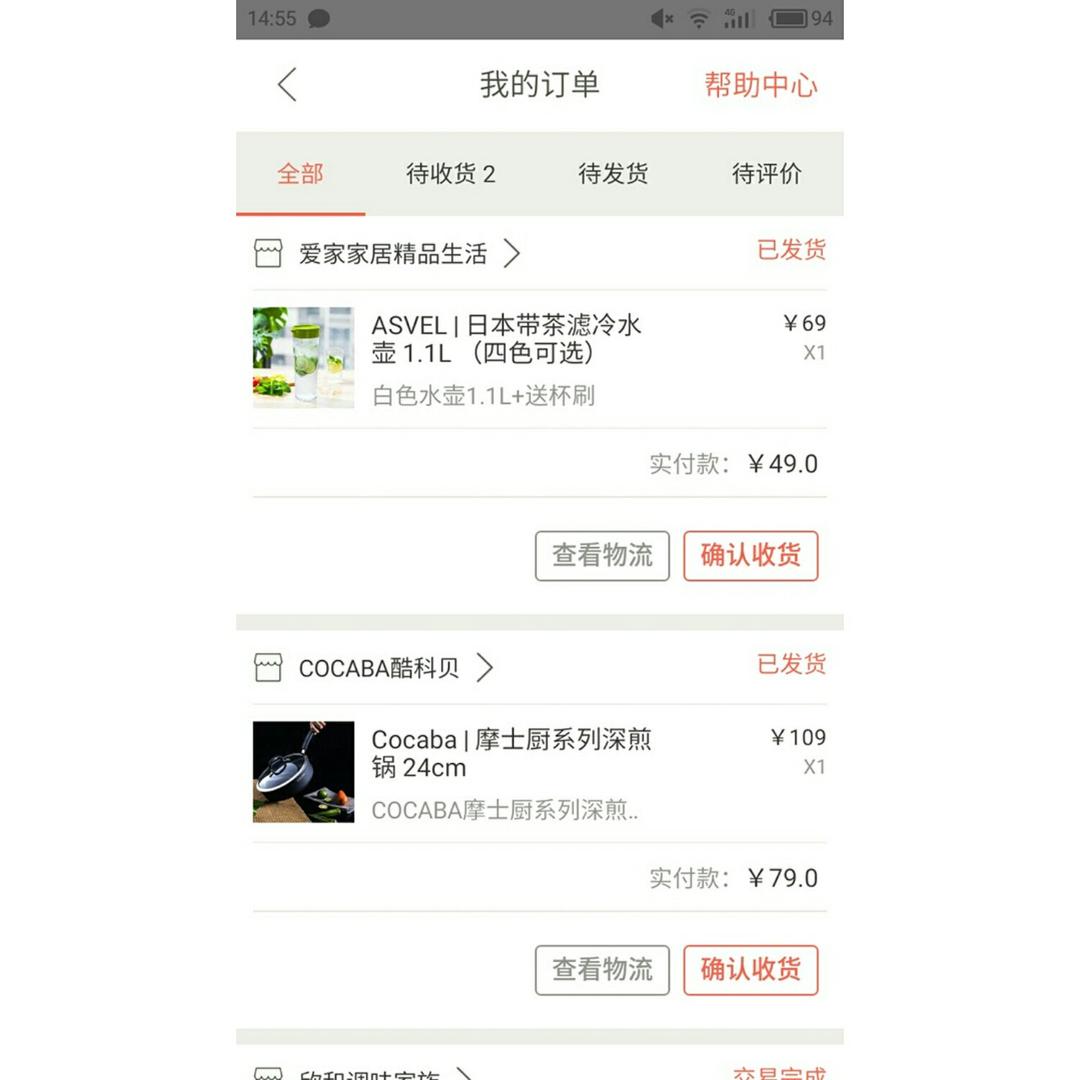The height and width of the screenshot is (1080, 1080).
Task: Switch to the 待评价 tab
Action: point(766,174)
